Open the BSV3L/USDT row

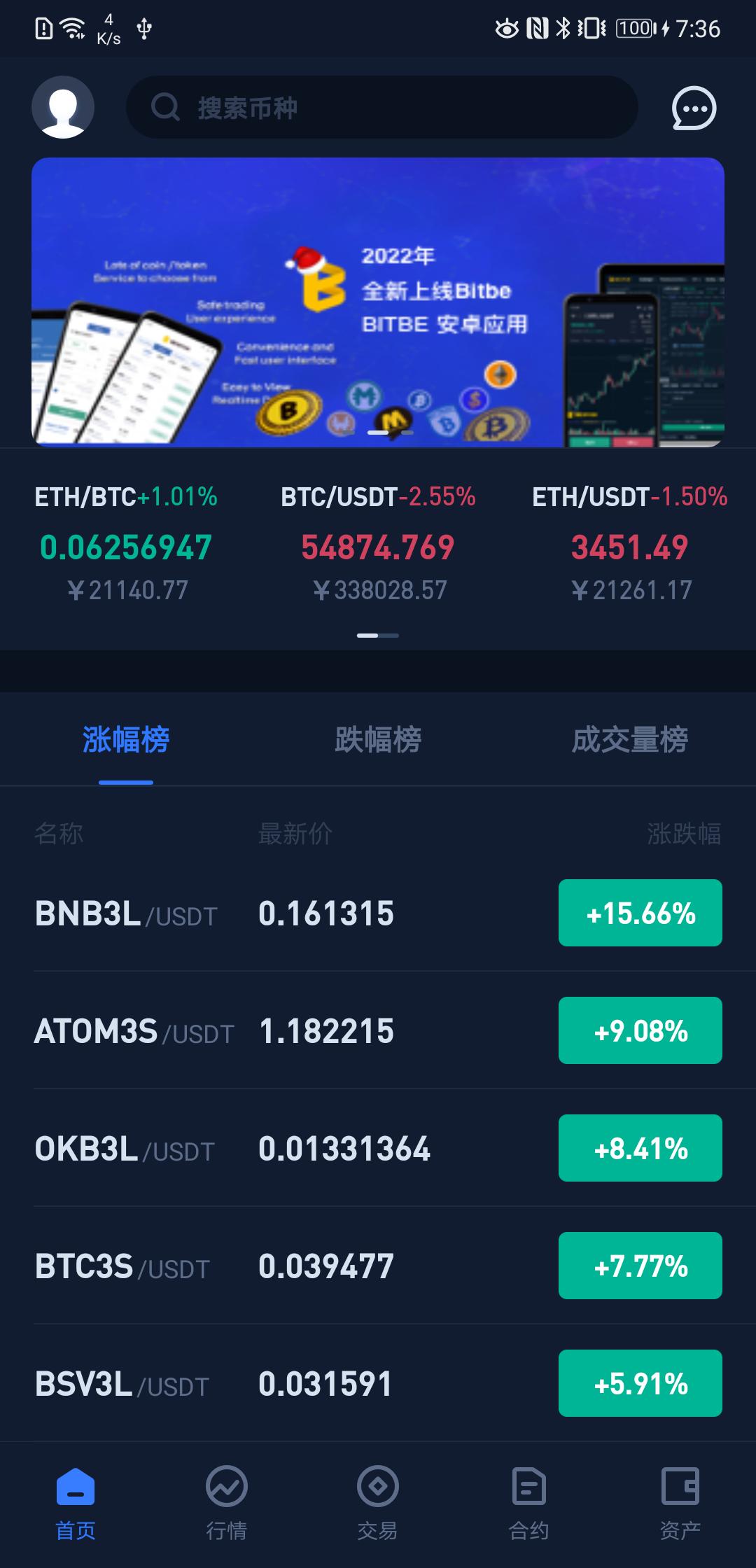[x=378, y=1384]
